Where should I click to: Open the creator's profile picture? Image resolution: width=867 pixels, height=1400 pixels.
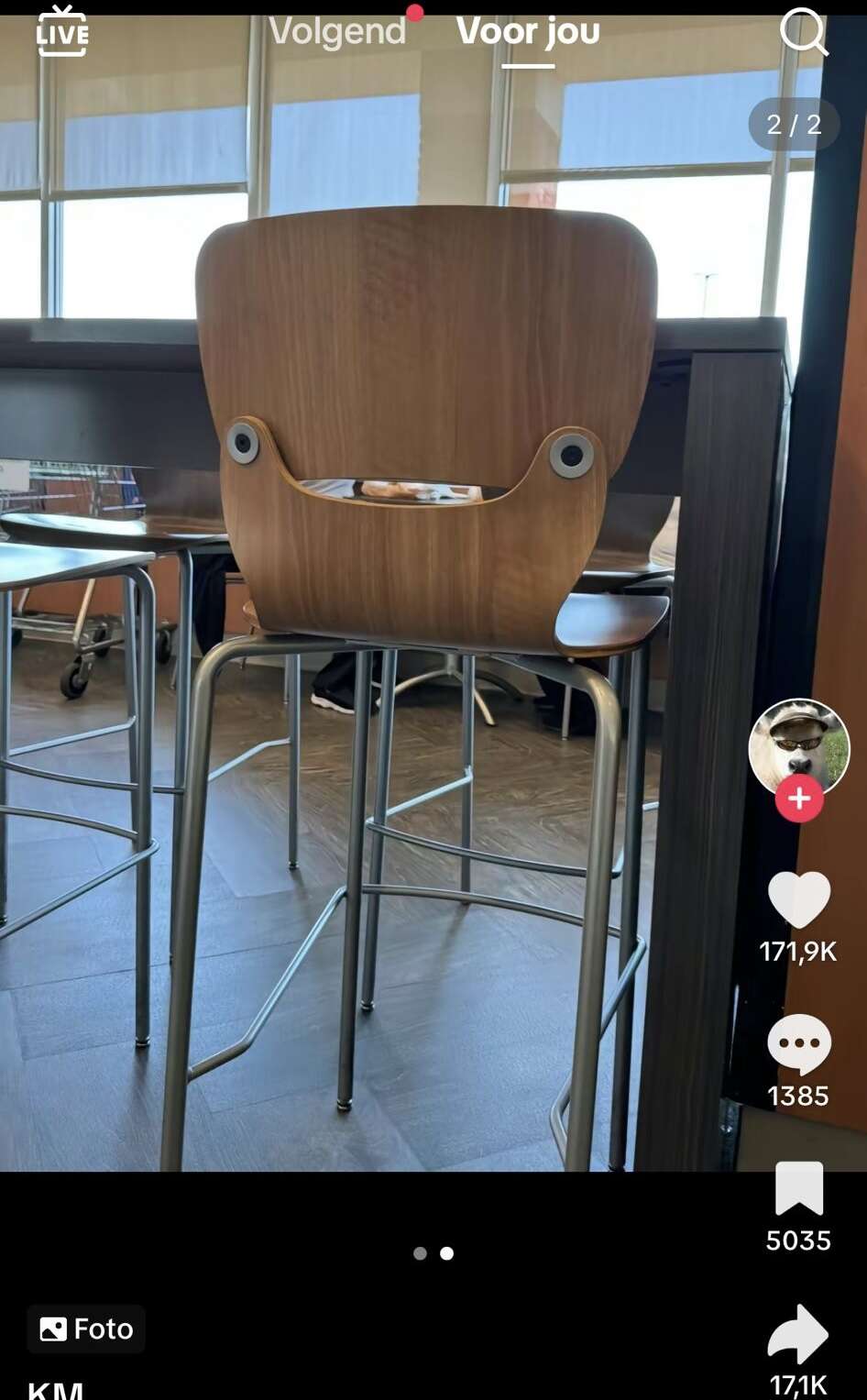click(799, 748)
